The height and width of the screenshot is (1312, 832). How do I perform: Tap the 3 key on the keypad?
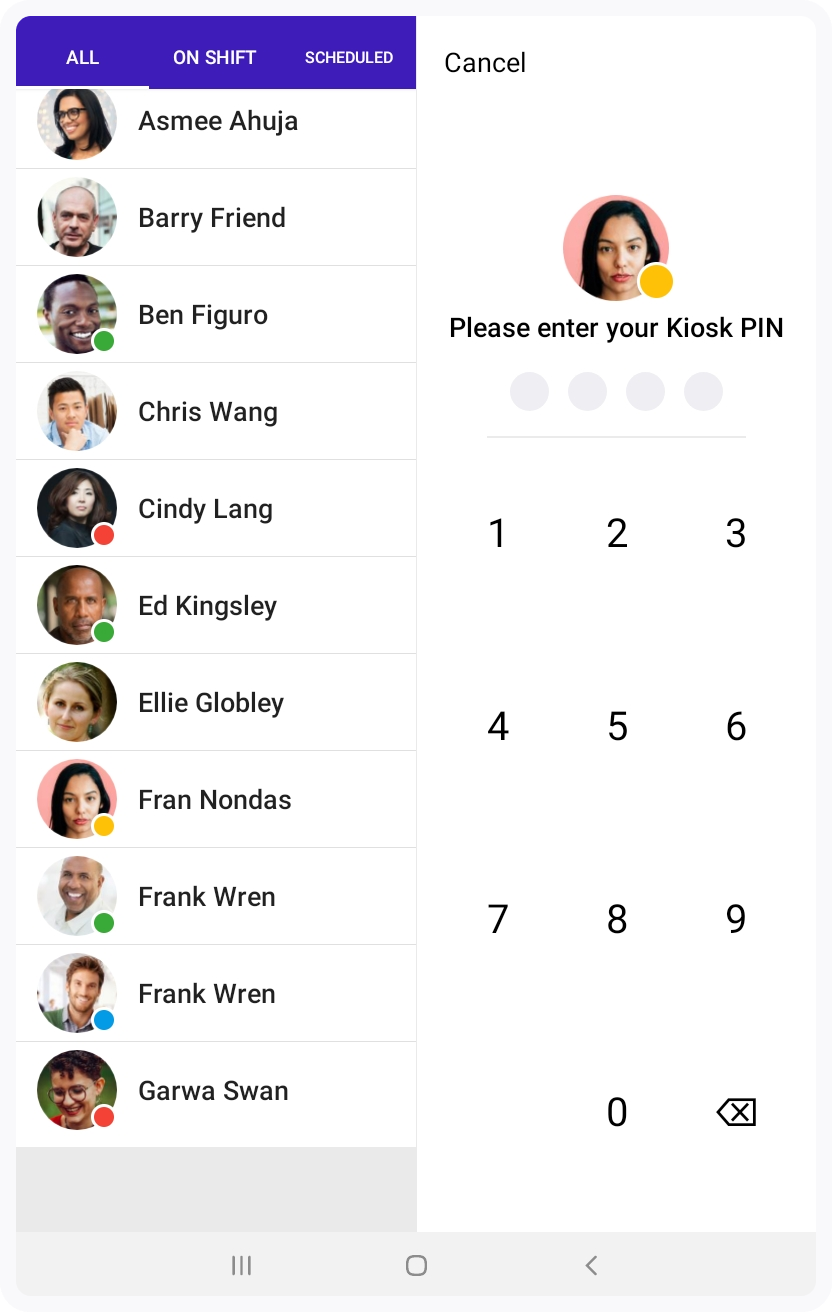click(x=736, y=534)
